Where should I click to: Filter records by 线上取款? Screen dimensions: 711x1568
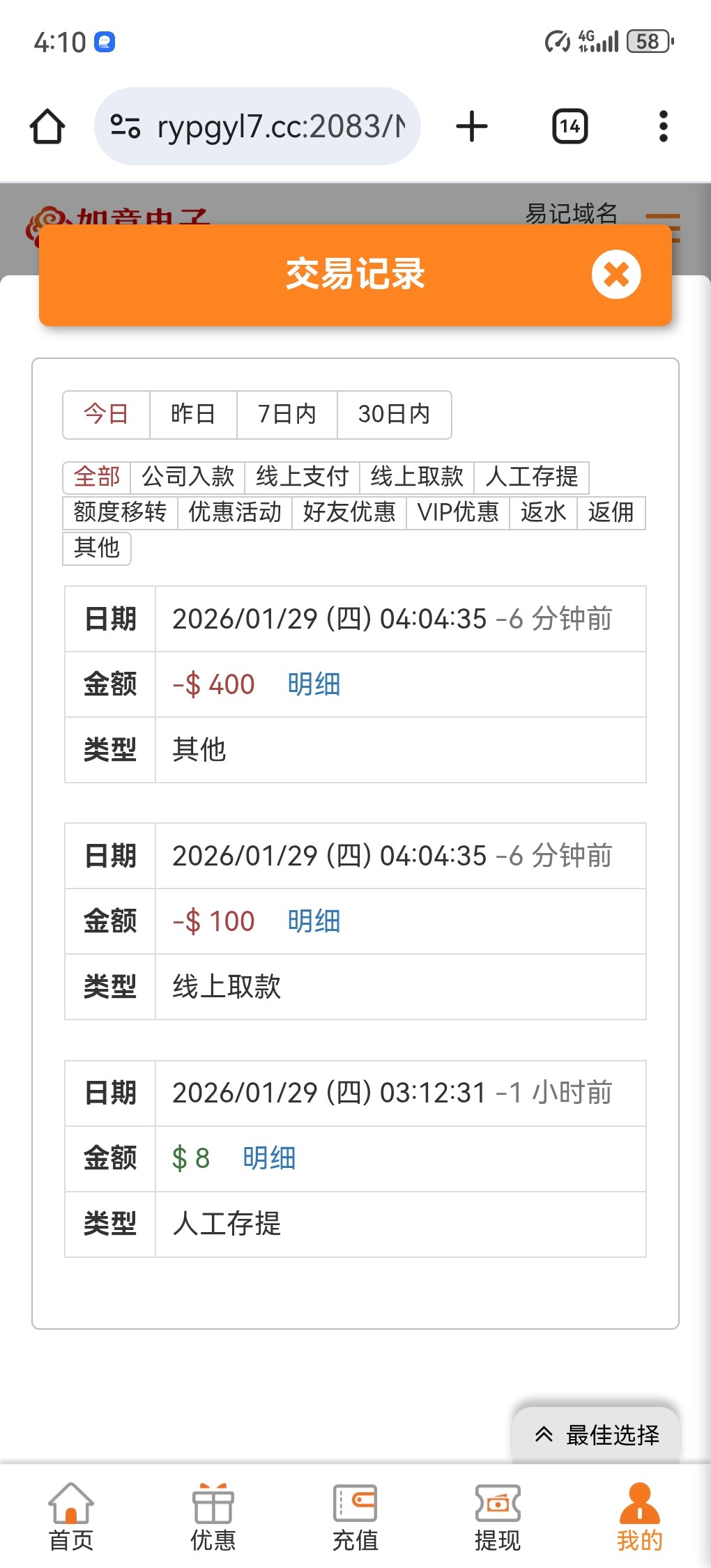pyautogui.click(x=417, y=477)
